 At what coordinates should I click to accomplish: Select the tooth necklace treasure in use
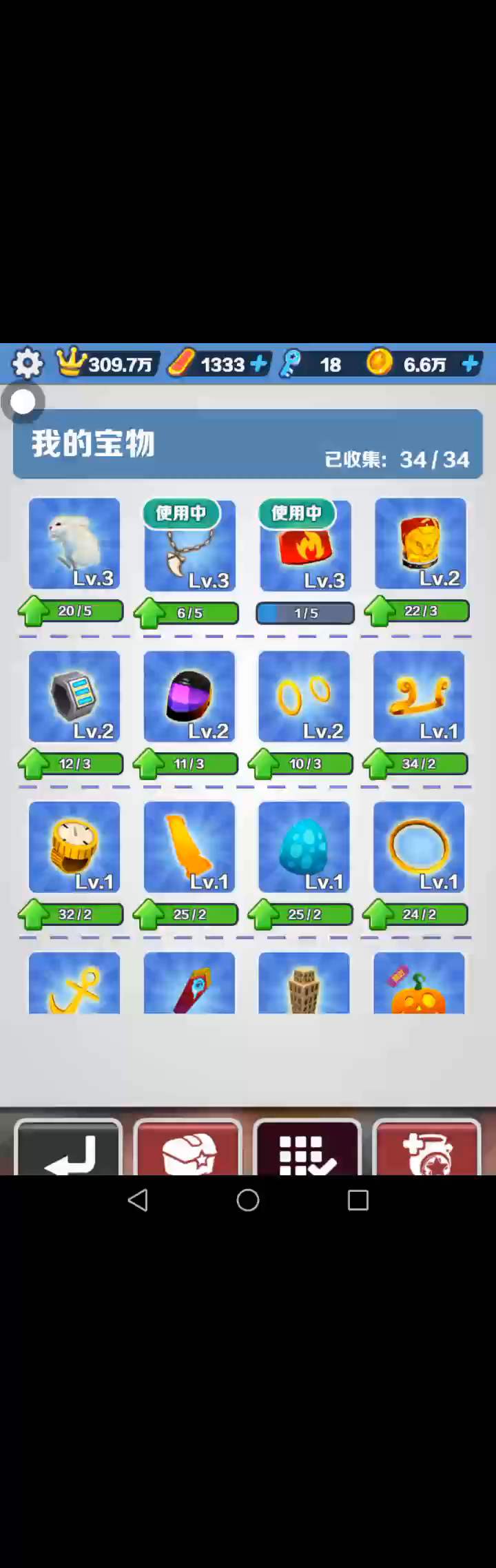[x=189, y=546]
